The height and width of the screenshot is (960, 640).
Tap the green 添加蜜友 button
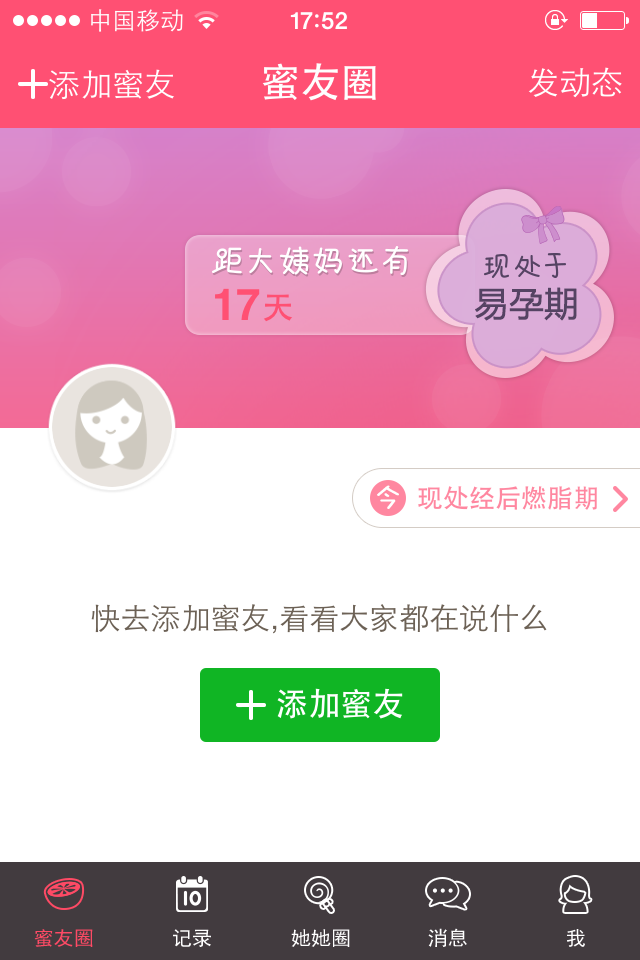click(x=320, y=705)
